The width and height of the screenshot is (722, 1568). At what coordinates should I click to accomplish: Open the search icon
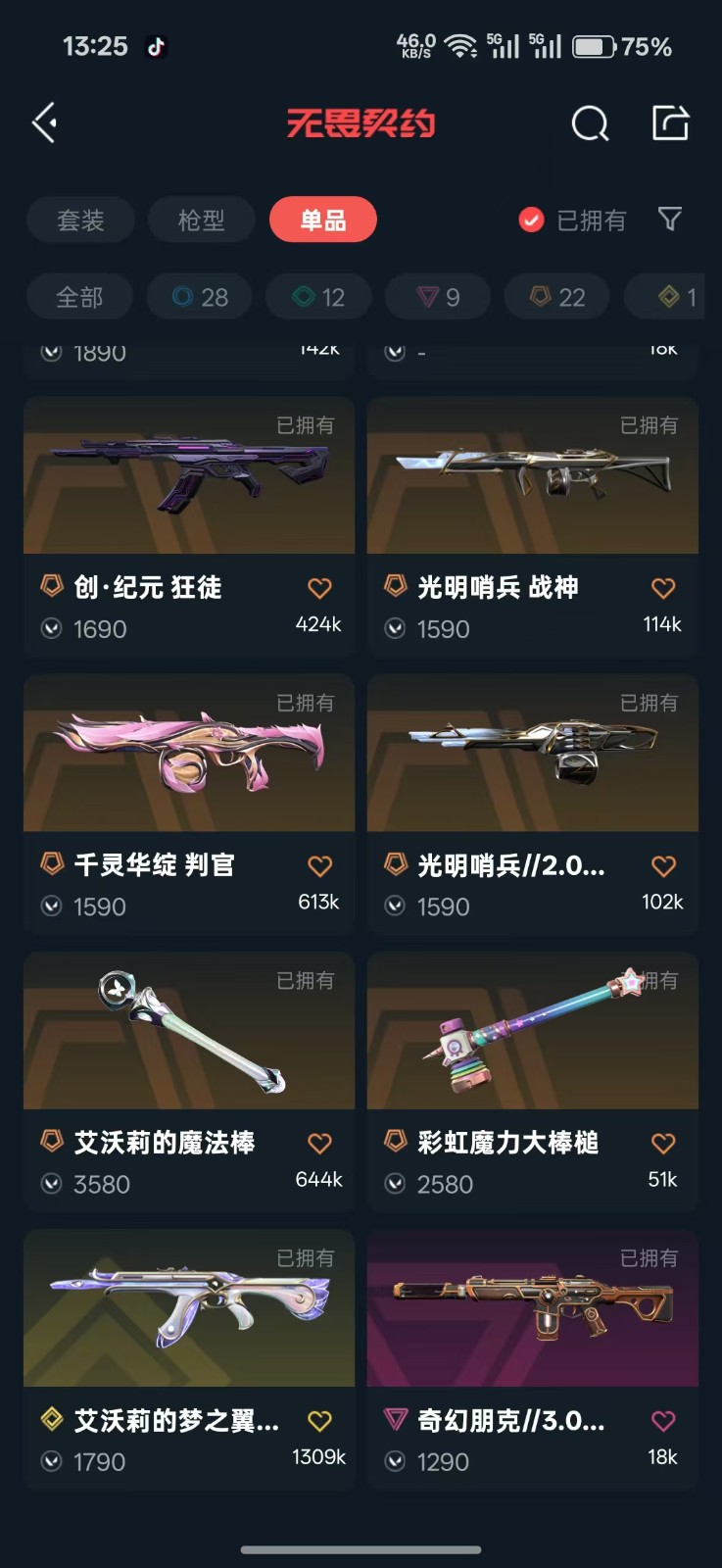(x=590, y=124)
